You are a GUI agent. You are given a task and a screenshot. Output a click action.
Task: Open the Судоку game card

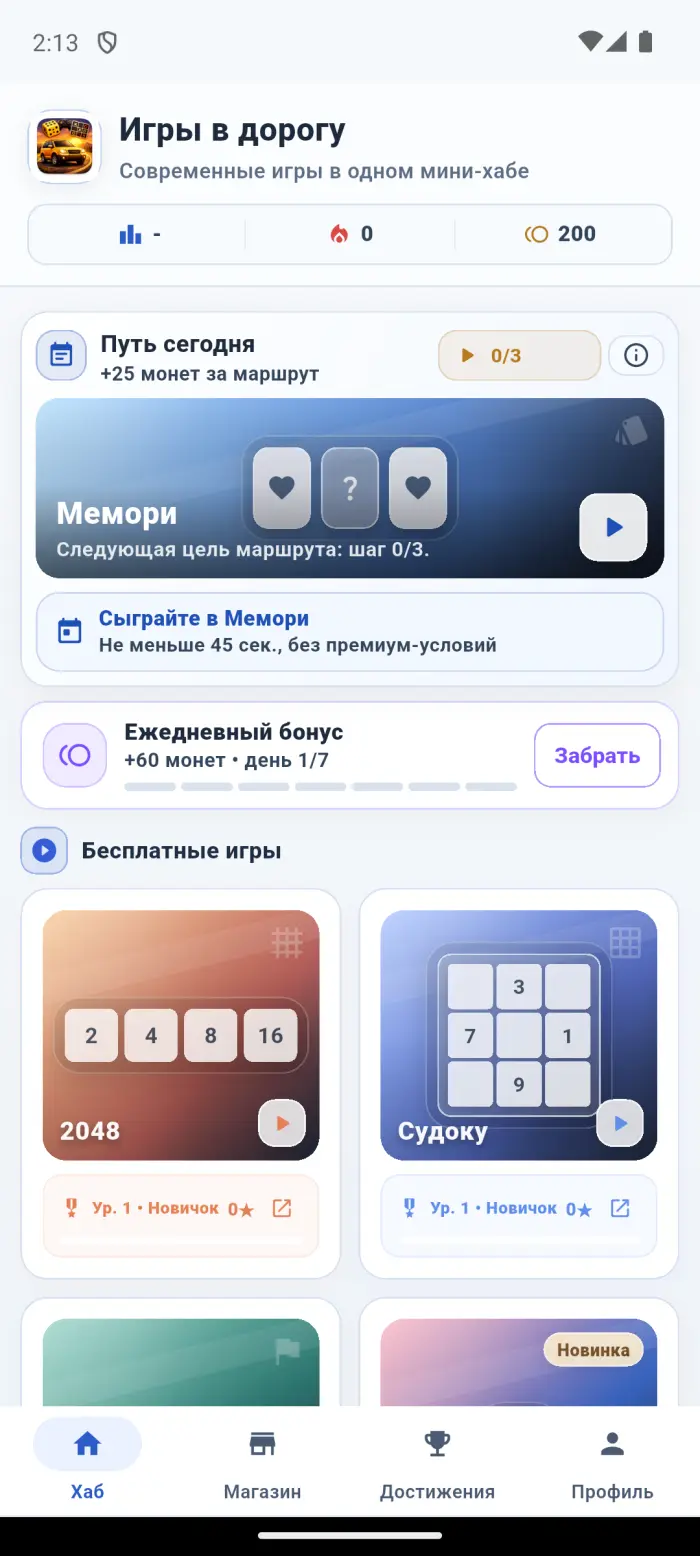coord(519,1035)
